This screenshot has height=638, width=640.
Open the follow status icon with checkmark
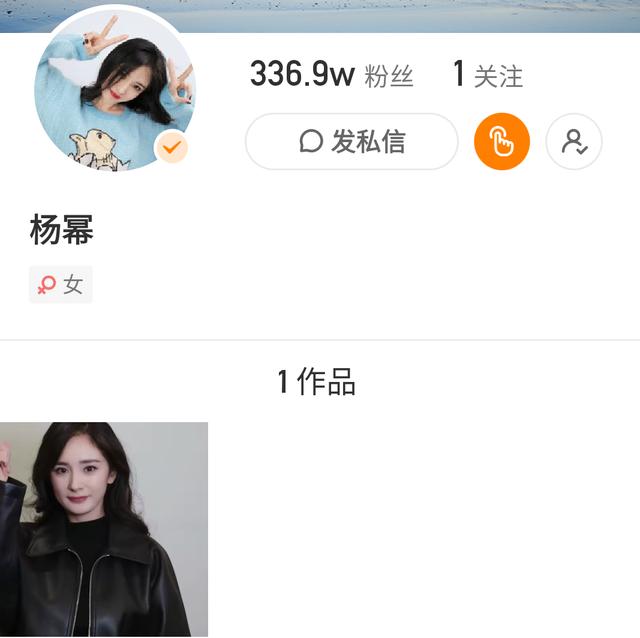point(574,142)
